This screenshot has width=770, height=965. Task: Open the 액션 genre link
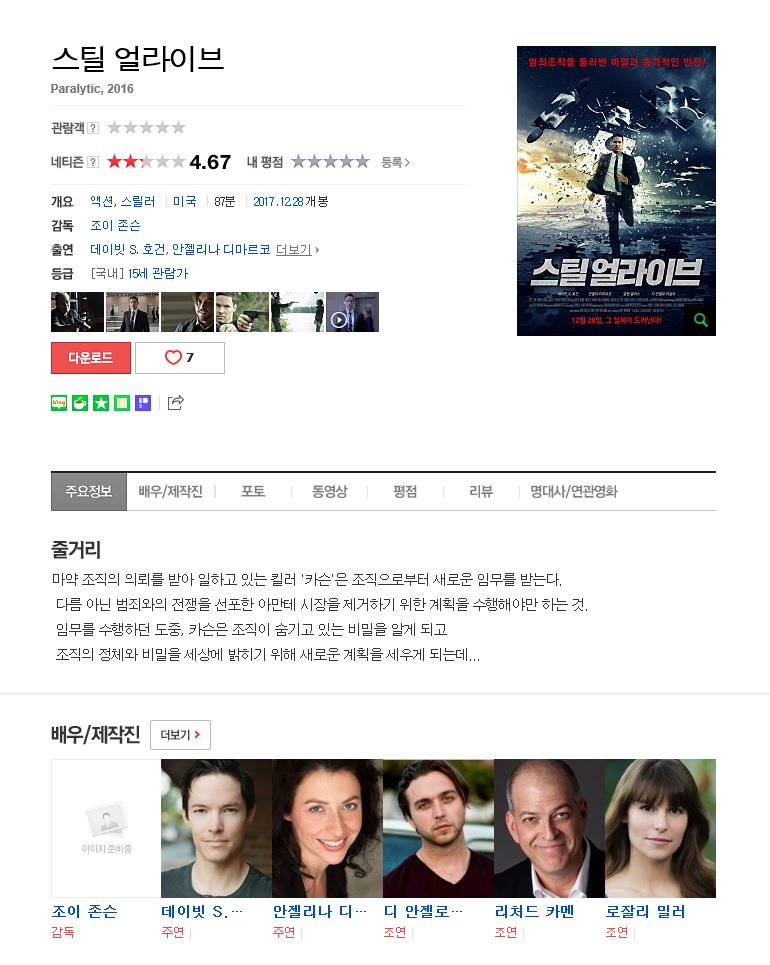pyautogui.click(x=102, y=202)
